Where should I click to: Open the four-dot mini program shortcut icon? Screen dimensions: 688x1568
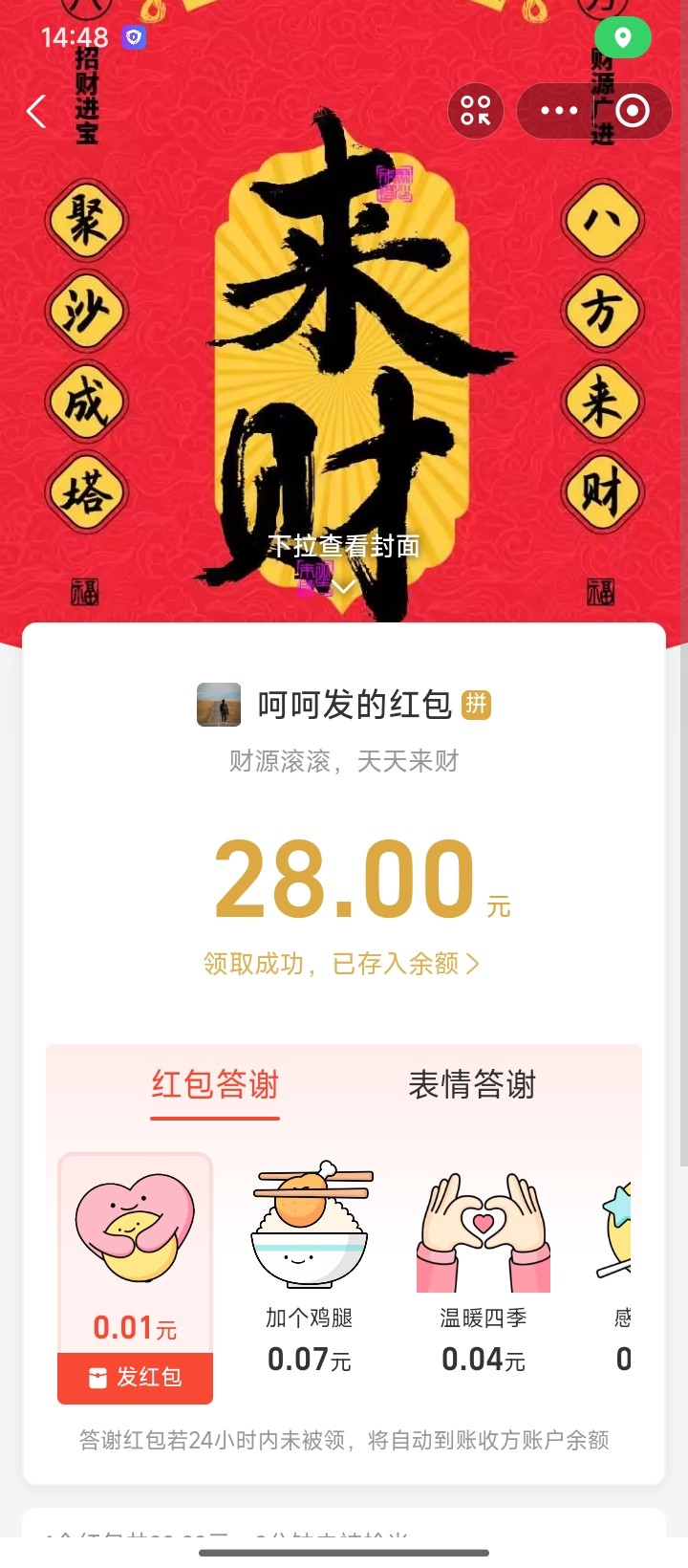point(475,111)
